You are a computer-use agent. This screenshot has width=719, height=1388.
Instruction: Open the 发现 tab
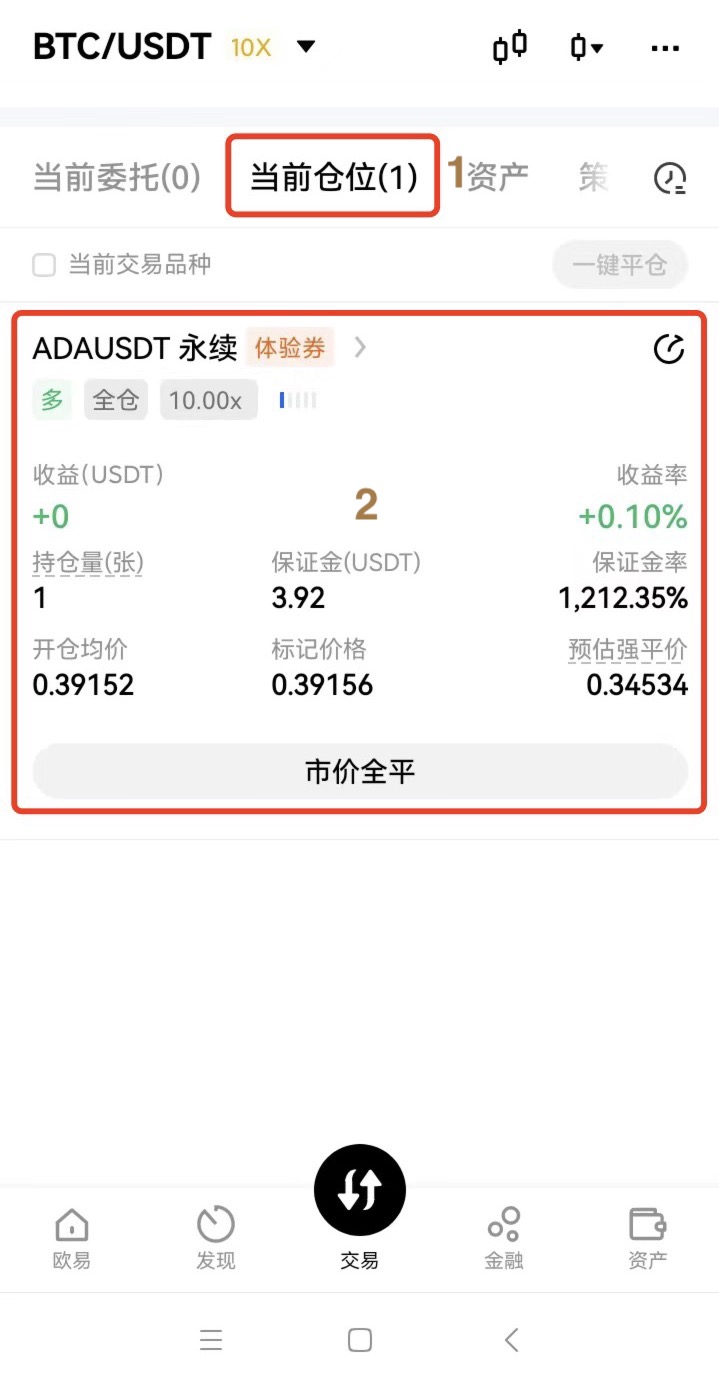[x=216, y=1238]
